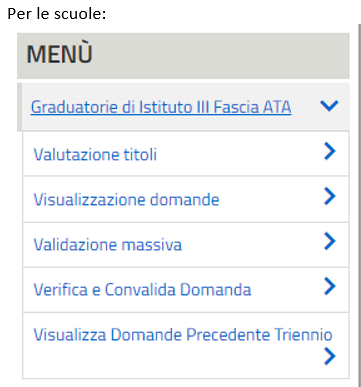Screen dimensions: 361x387
Task: Open Visualizzazione domande
Action: (x=186, y=199)
